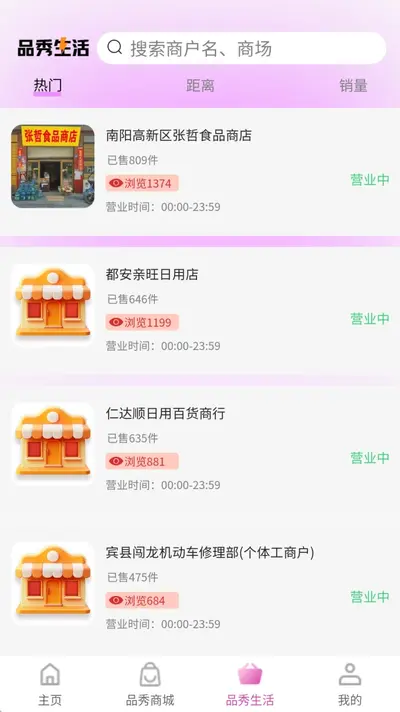This screenshot has width=400, height=712.
Task: Go to the 主页 home tab
Action: [50, 684]
